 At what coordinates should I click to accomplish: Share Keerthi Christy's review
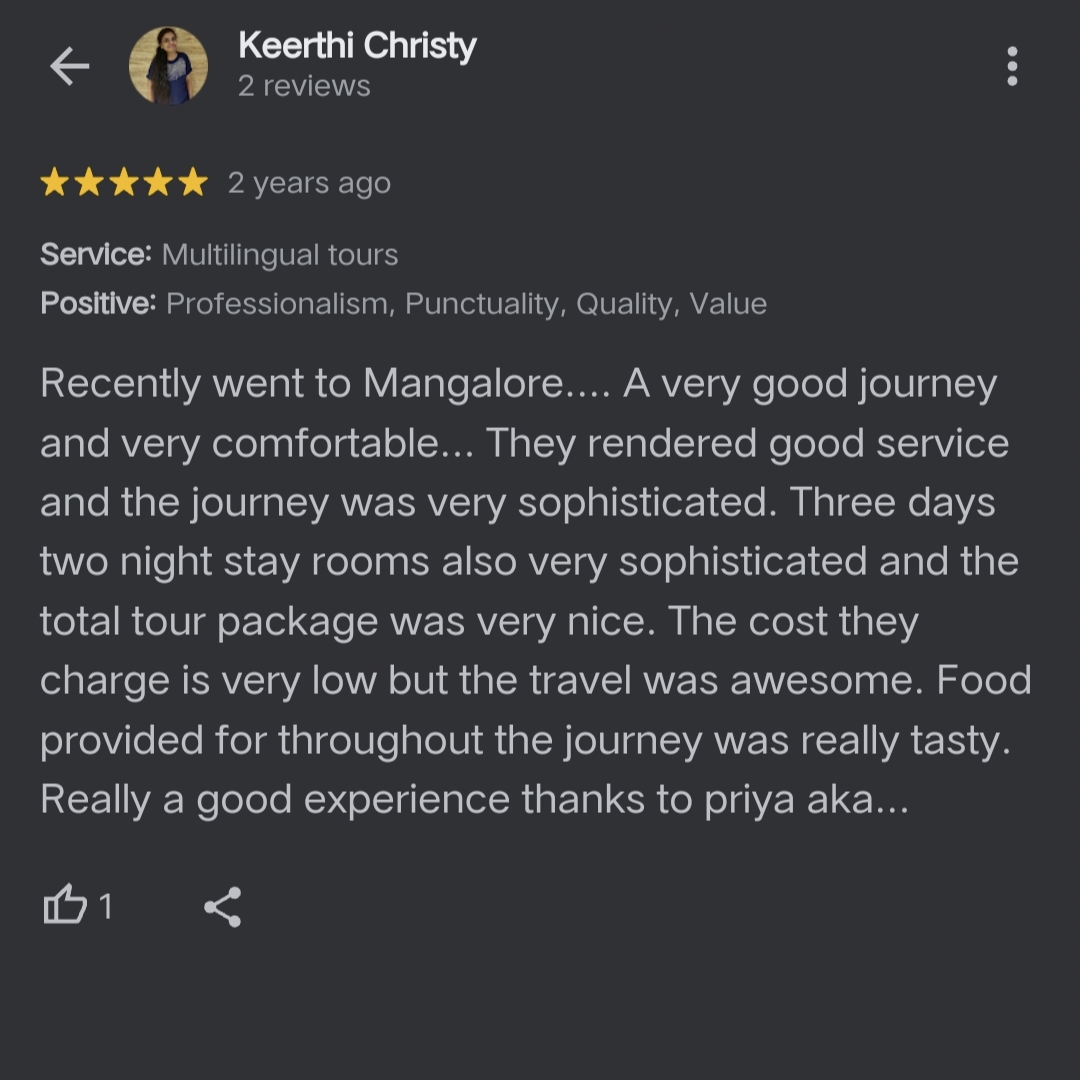click(x=222, y=906)
